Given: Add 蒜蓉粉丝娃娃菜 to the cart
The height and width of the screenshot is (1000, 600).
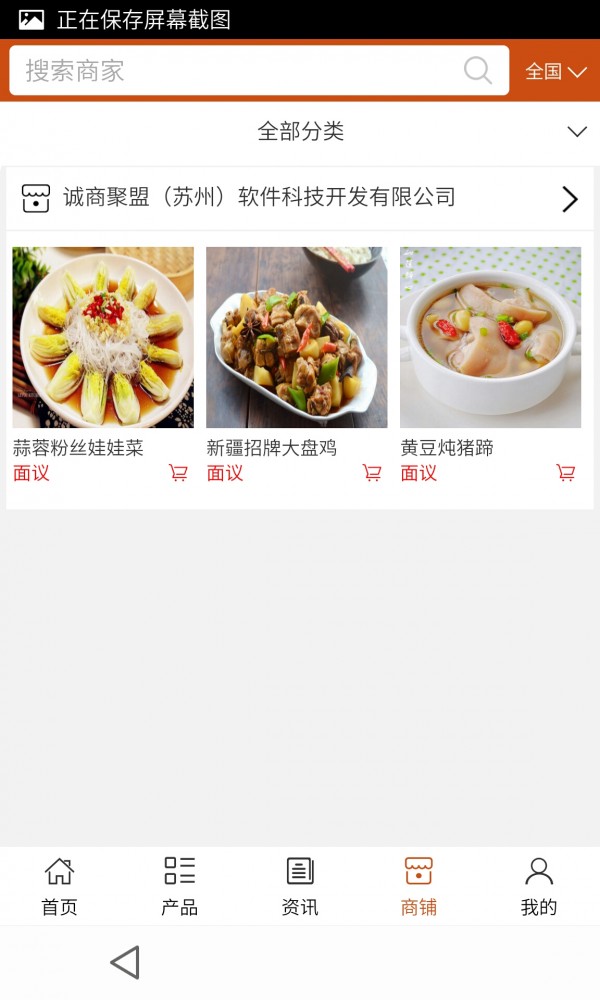Looking at the screenshot, I should pos(178,473).
